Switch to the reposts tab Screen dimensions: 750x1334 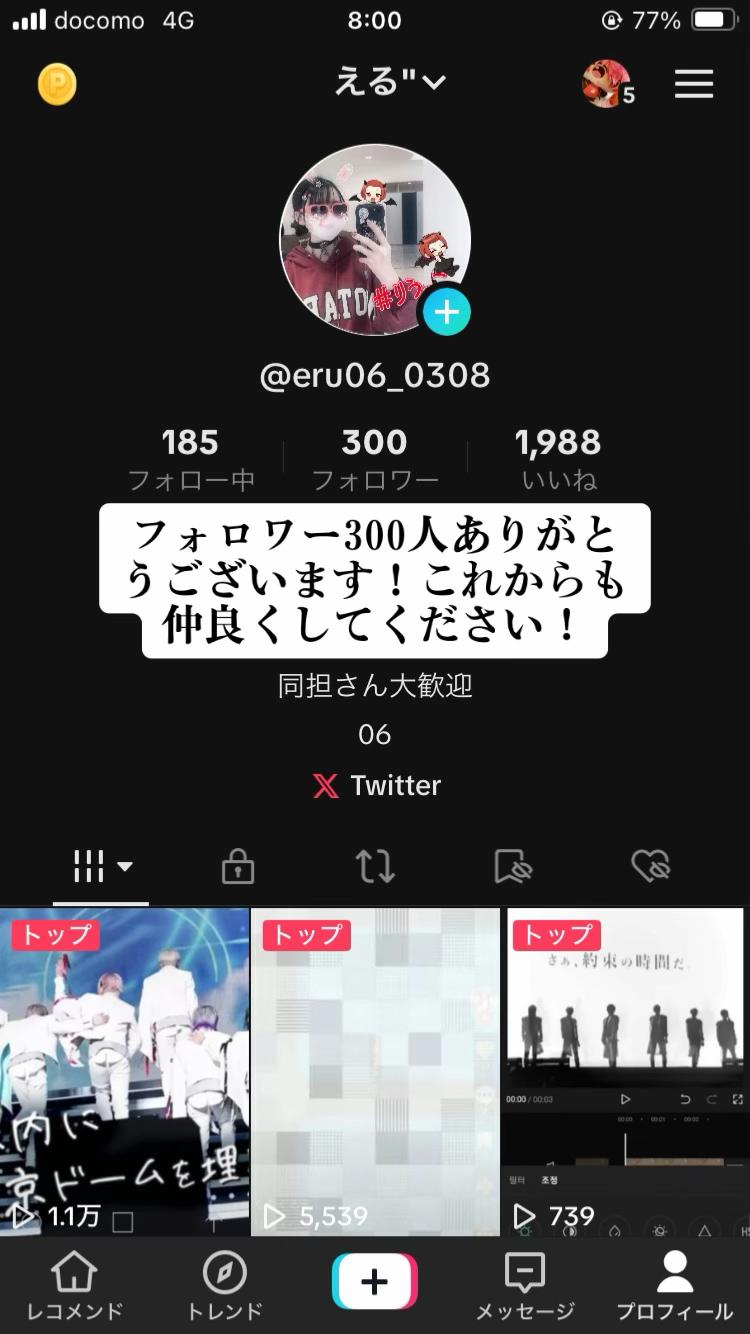[375, 867]
